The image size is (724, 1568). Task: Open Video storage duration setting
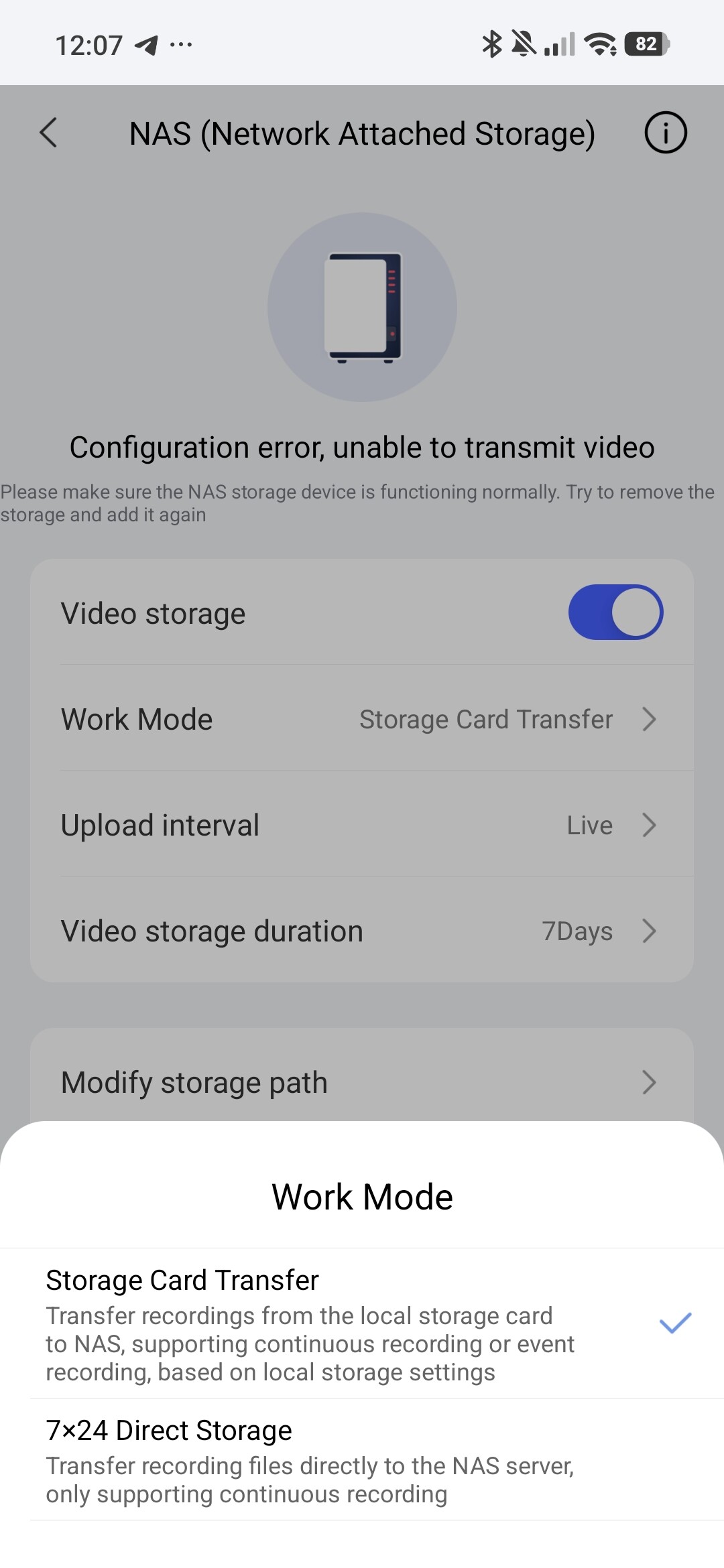tap(362, 931)
